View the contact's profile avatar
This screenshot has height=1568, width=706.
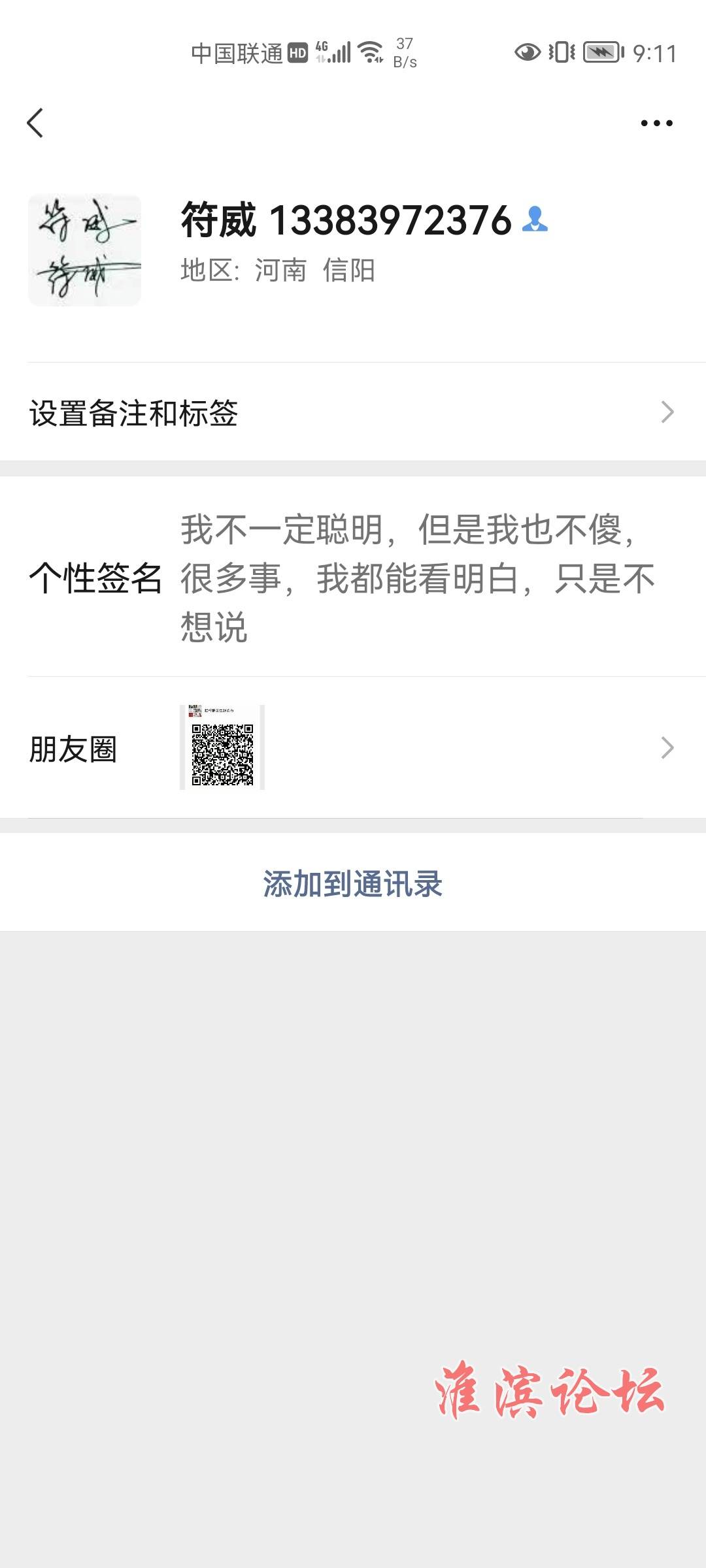pos(84,250)
